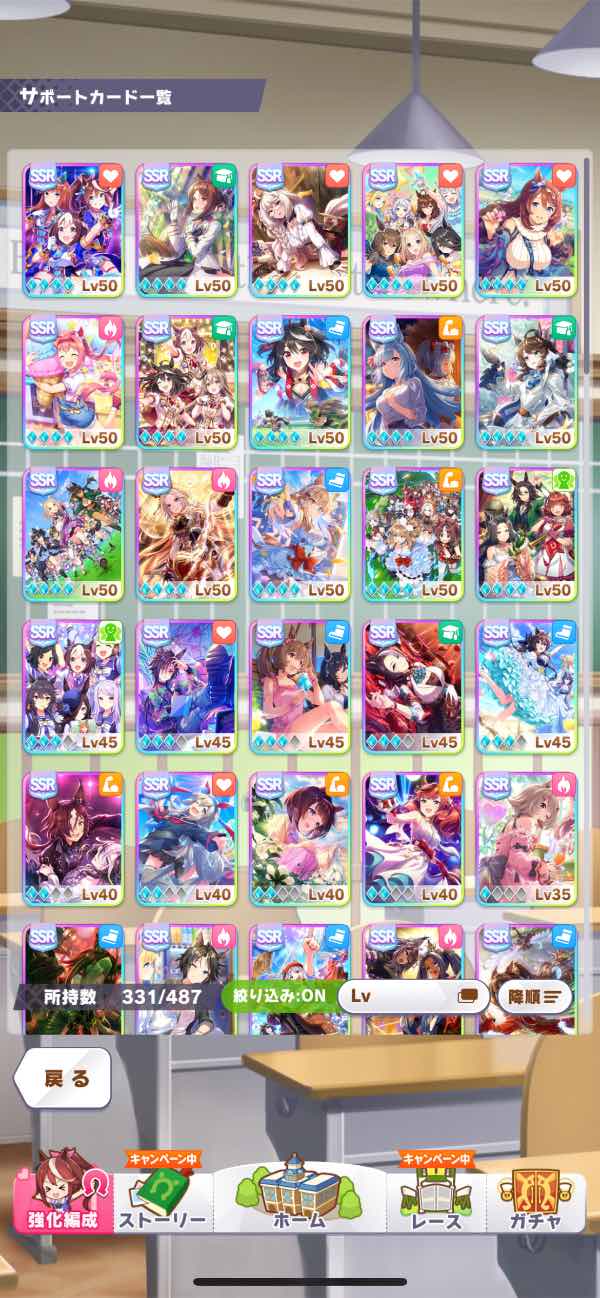Go to the ホーム tab
Screen dimensions: 600x1298
coord(299,1195)
